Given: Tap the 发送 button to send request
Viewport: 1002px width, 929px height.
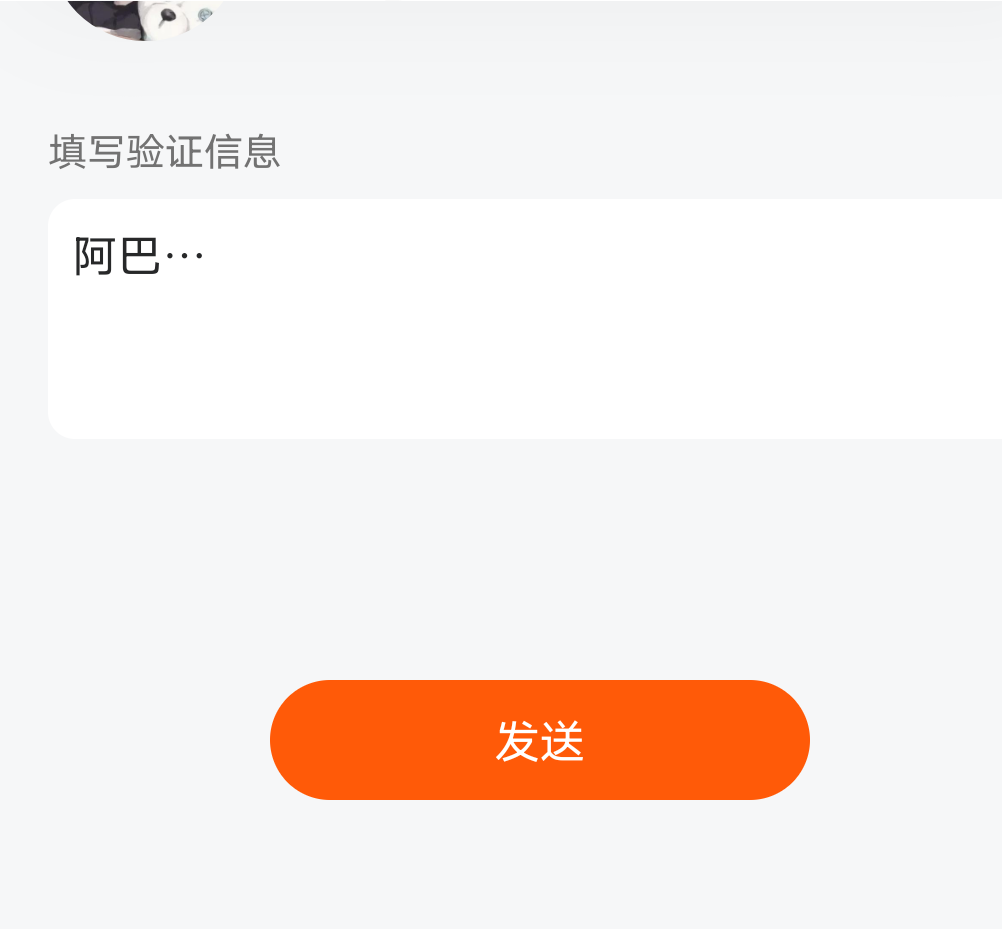Looking at the screenshot, I should point(539,740).
